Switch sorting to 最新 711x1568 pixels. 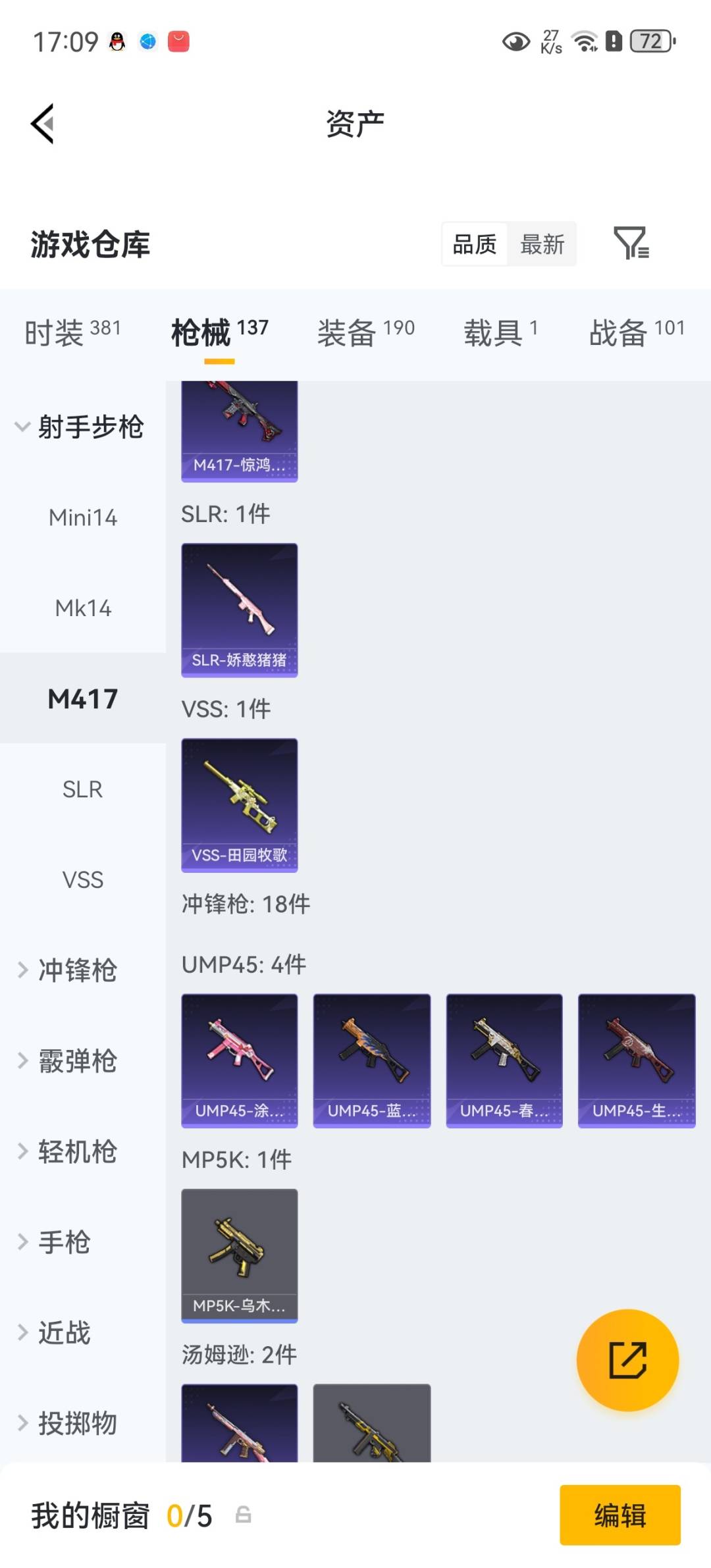(542, 244)
